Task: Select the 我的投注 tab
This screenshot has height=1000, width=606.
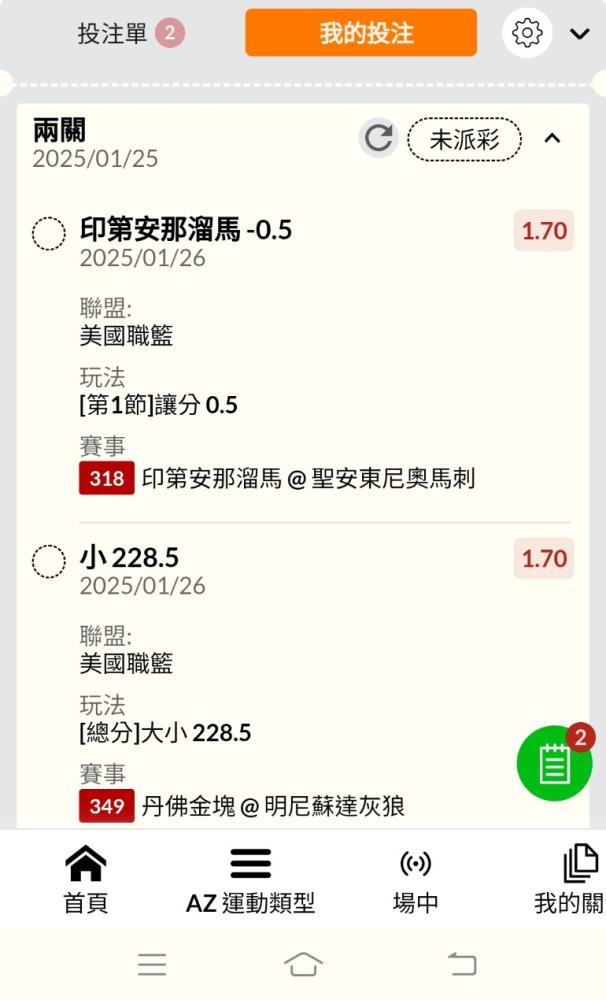Action: (x=361, y=33)
